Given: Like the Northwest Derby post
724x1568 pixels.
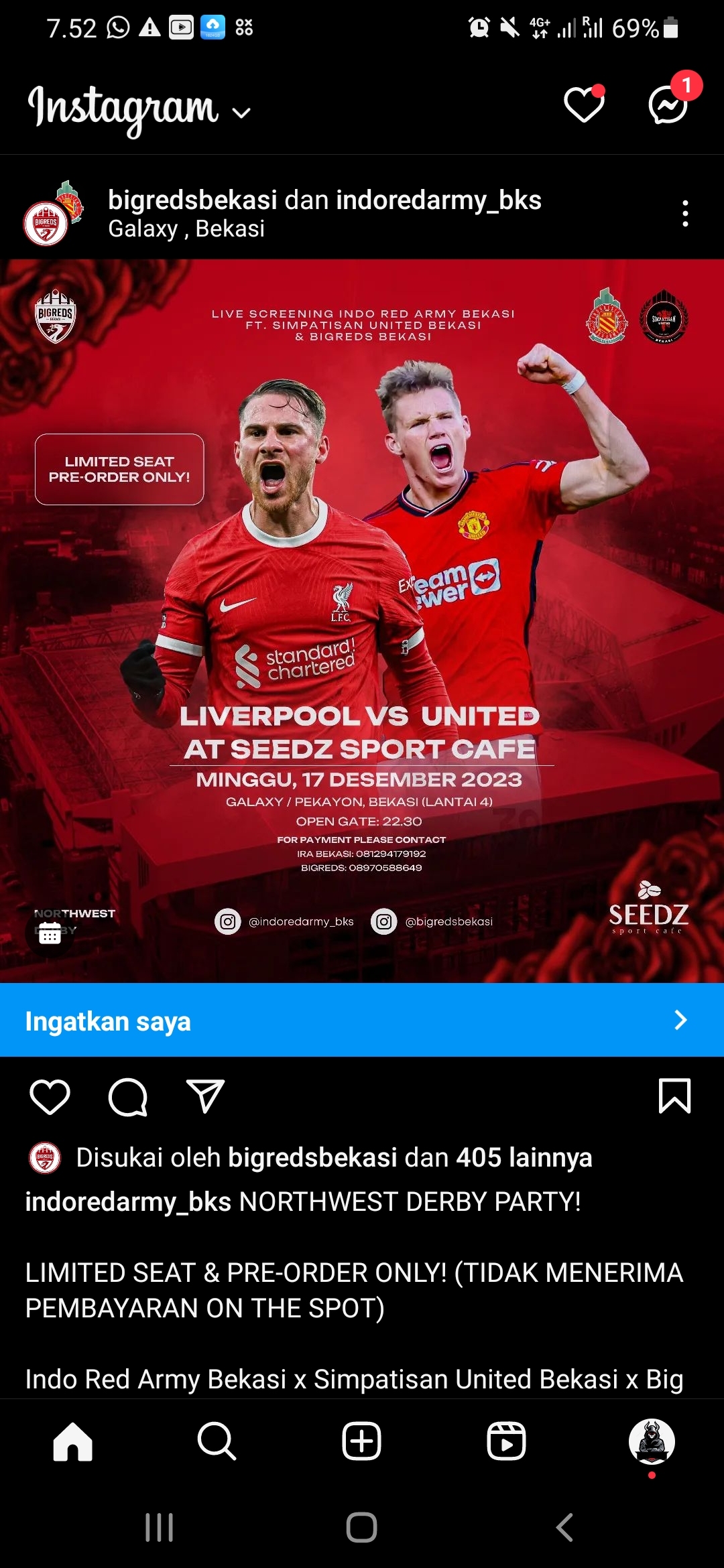Looking at the screenshot, I should (x=50, y=1097).
